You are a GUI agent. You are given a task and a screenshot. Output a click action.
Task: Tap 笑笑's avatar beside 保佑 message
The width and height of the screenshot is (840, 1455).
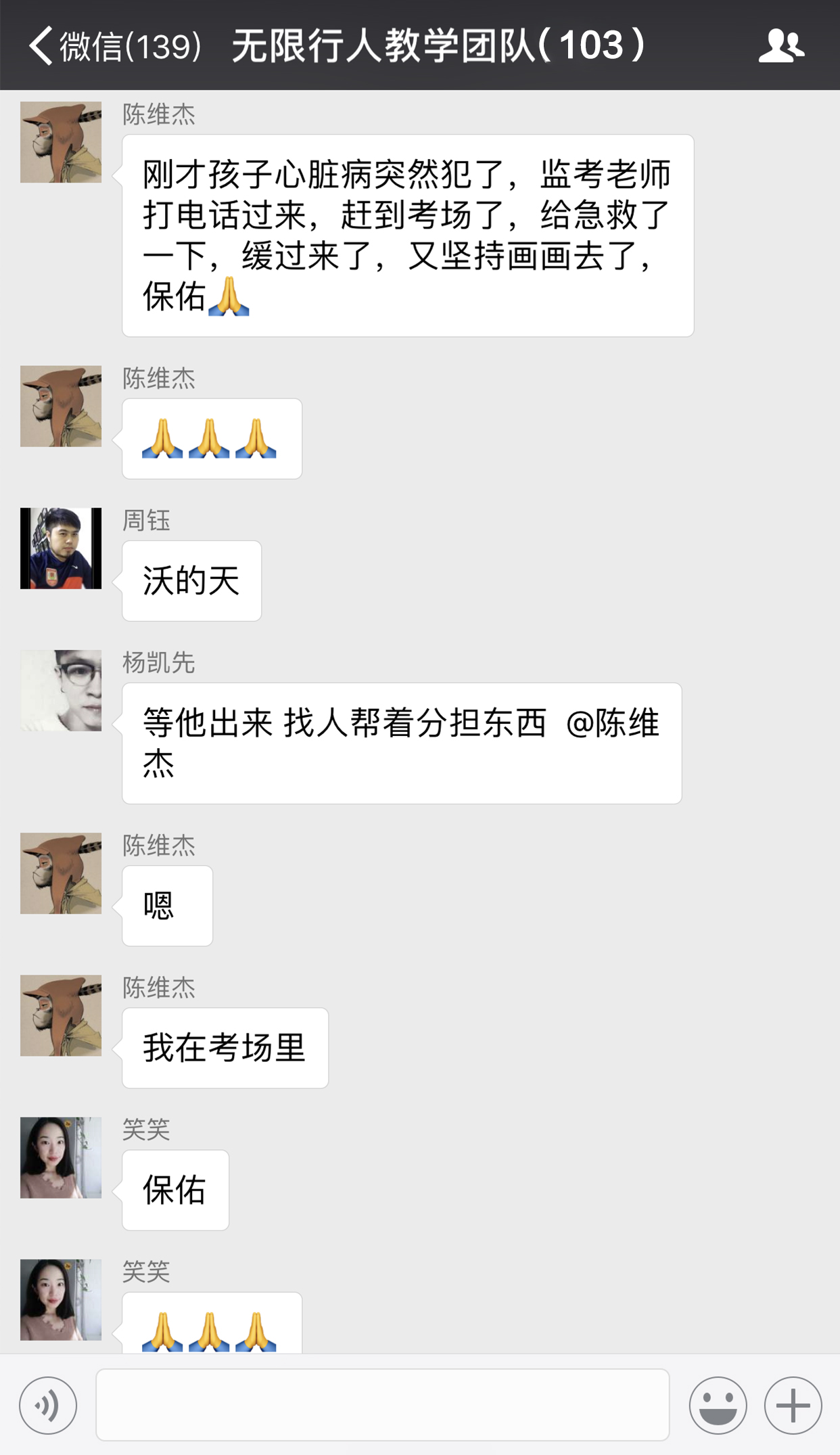click(61, 1157)
